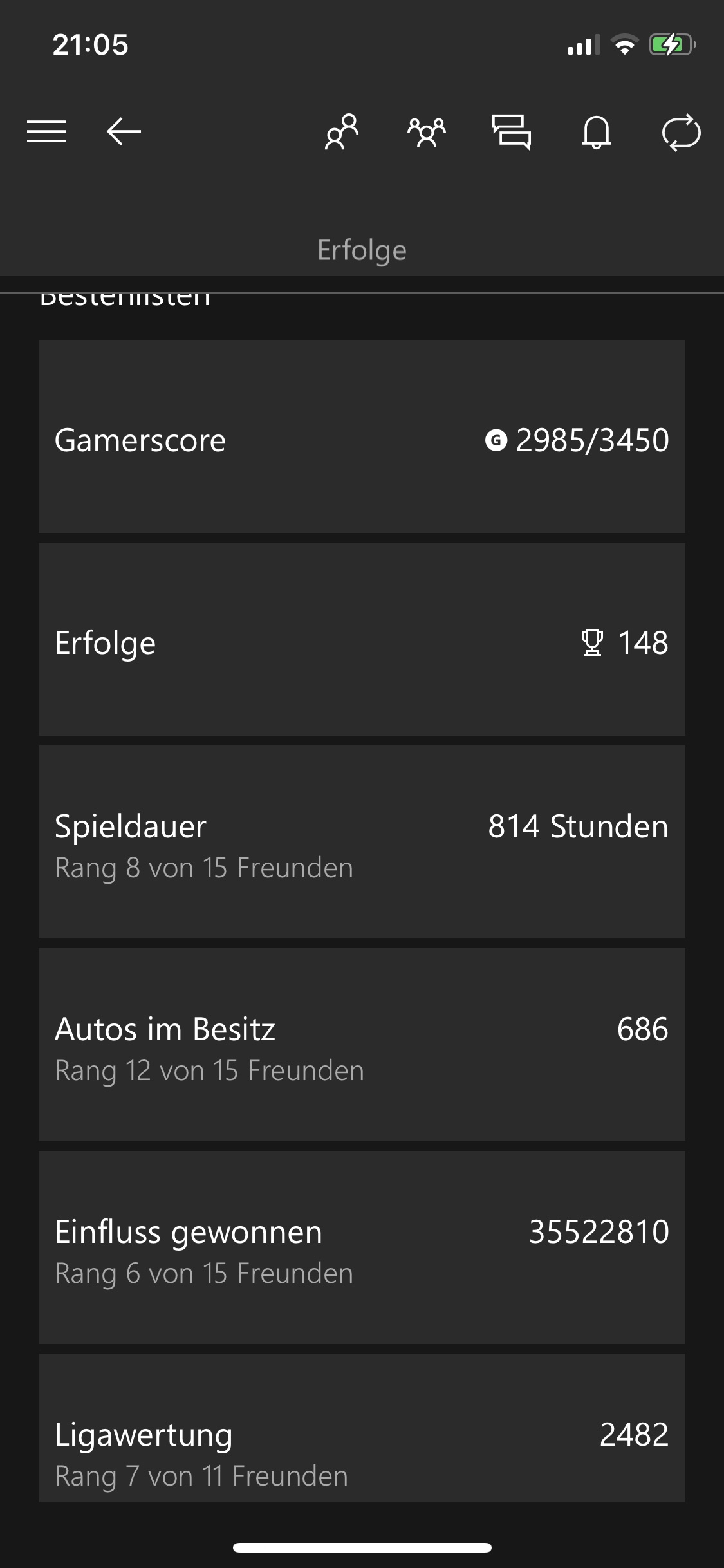
Task: Open the Spieldauer leaderboard
Action: click(x=362, y=842)
